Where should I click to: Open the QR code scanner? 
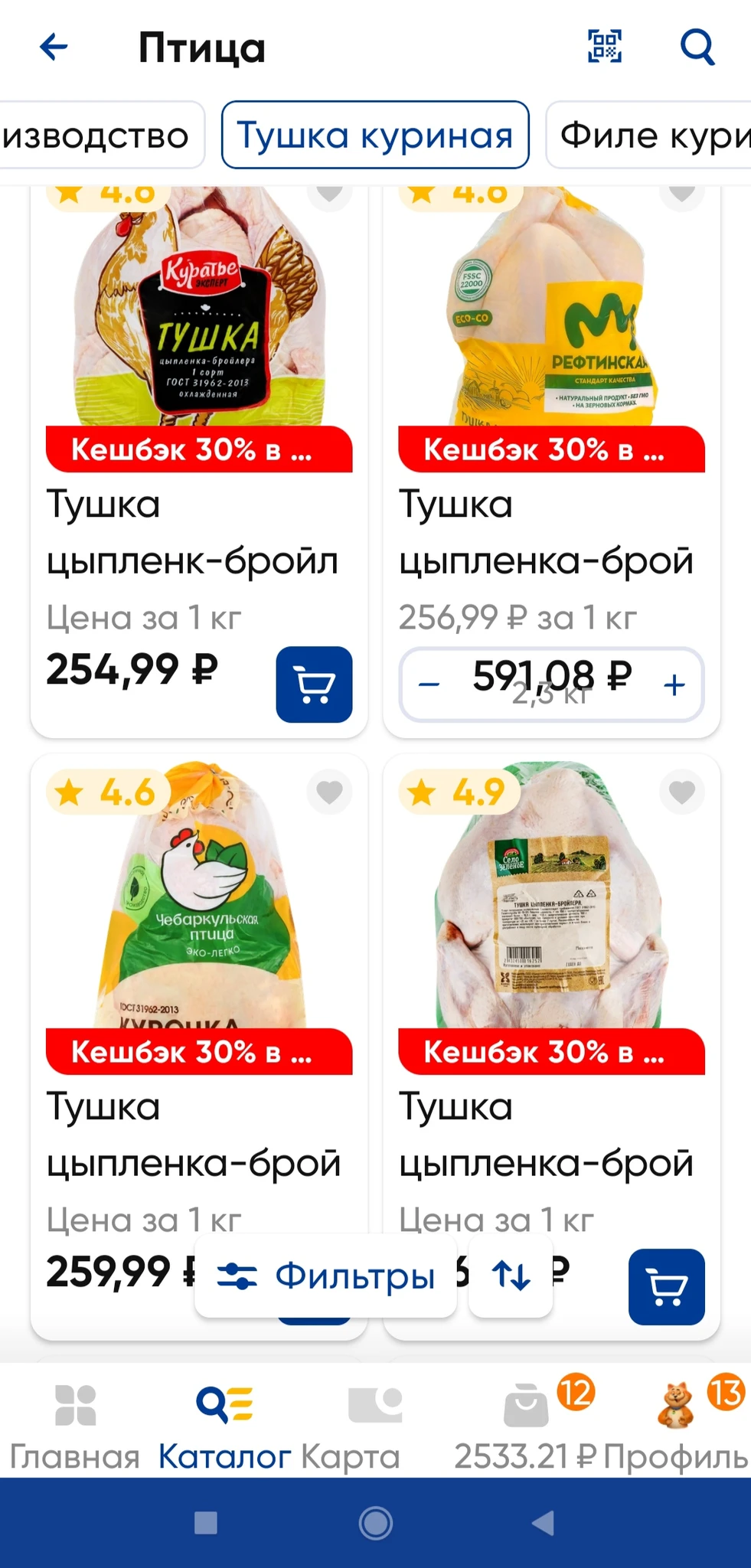click(x=604, y=47)
